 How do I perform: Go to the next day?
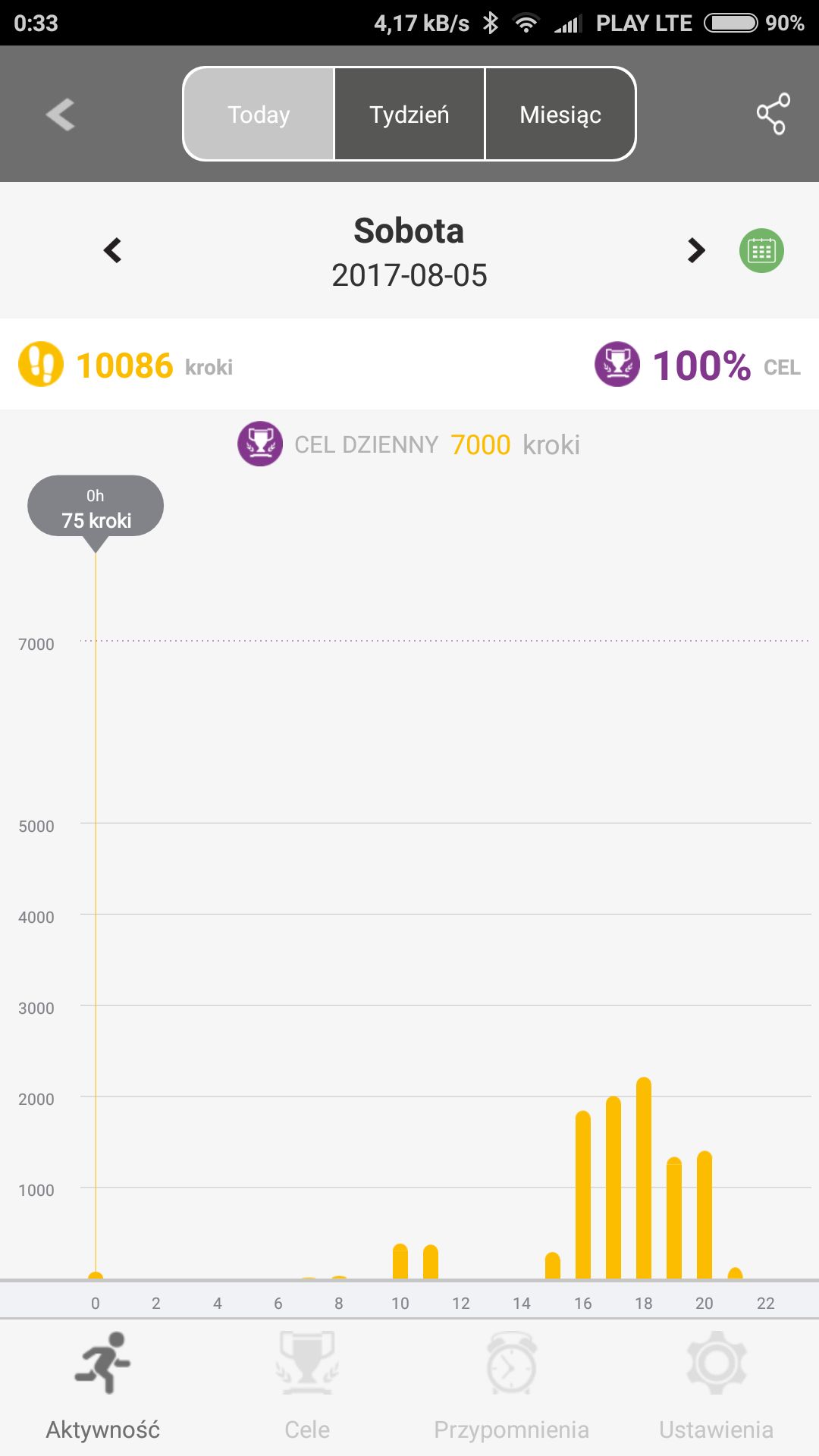click(696, 250)
